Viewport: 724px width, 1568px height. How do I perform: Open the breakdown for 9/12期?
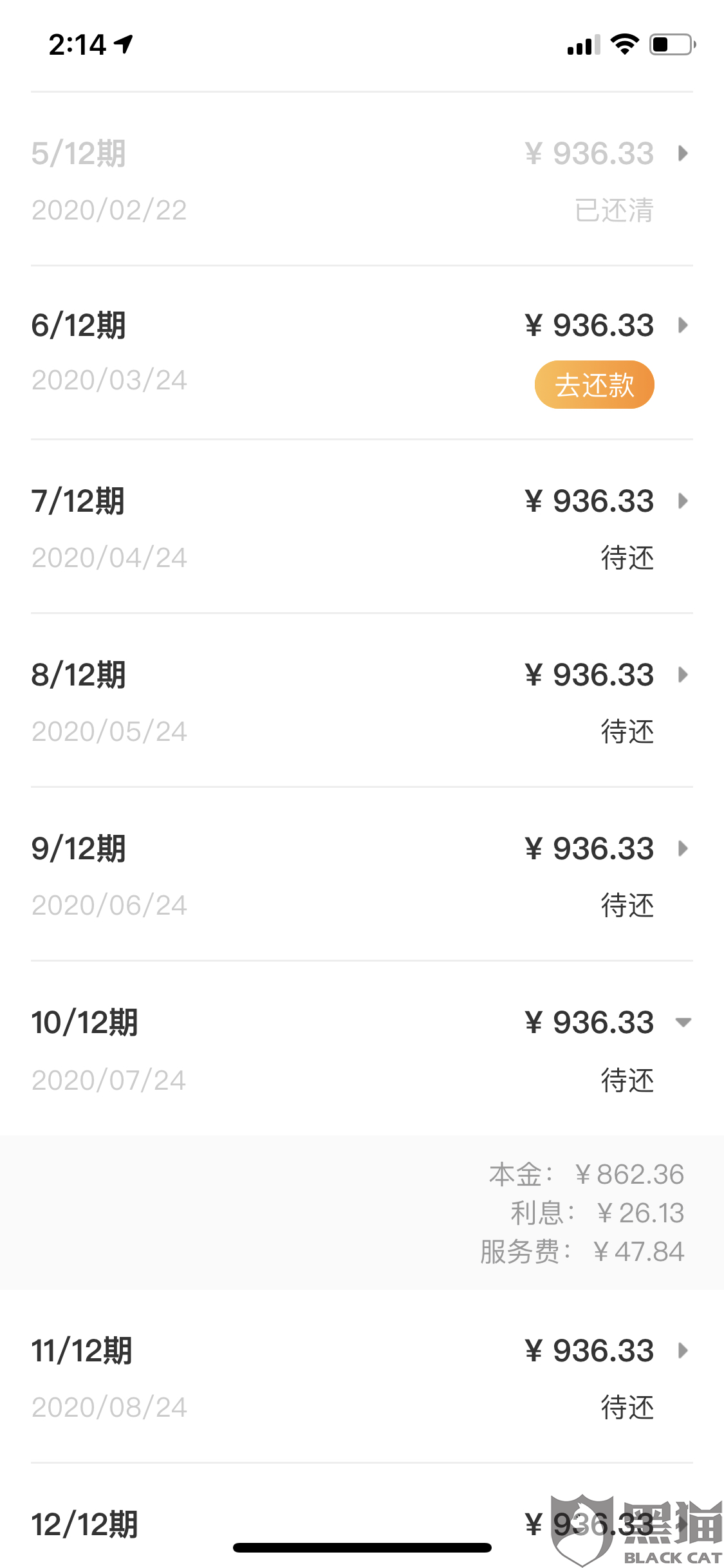pyautogui.click(x=683, y=848)
